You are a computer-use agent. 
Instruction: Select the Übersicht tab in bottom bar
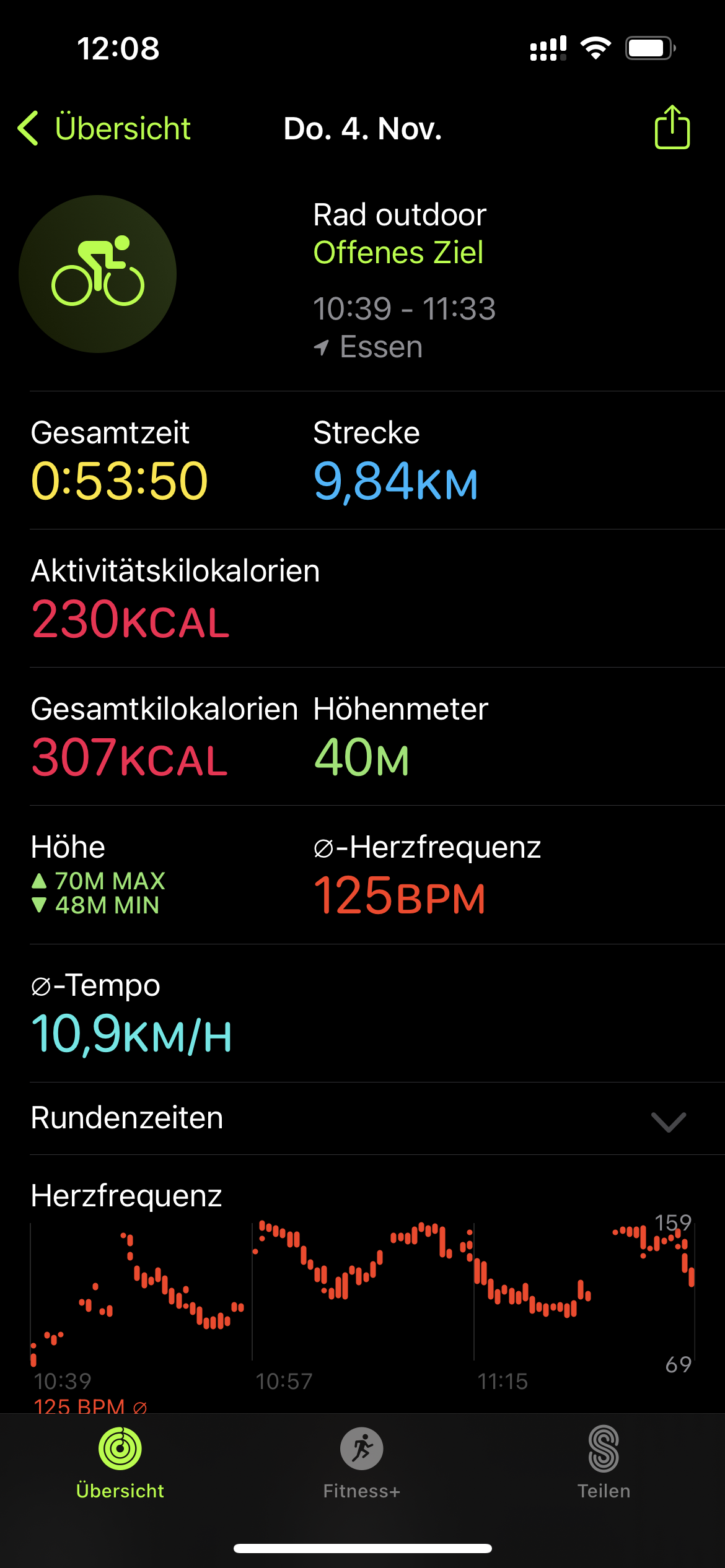tap(120, 1463)
